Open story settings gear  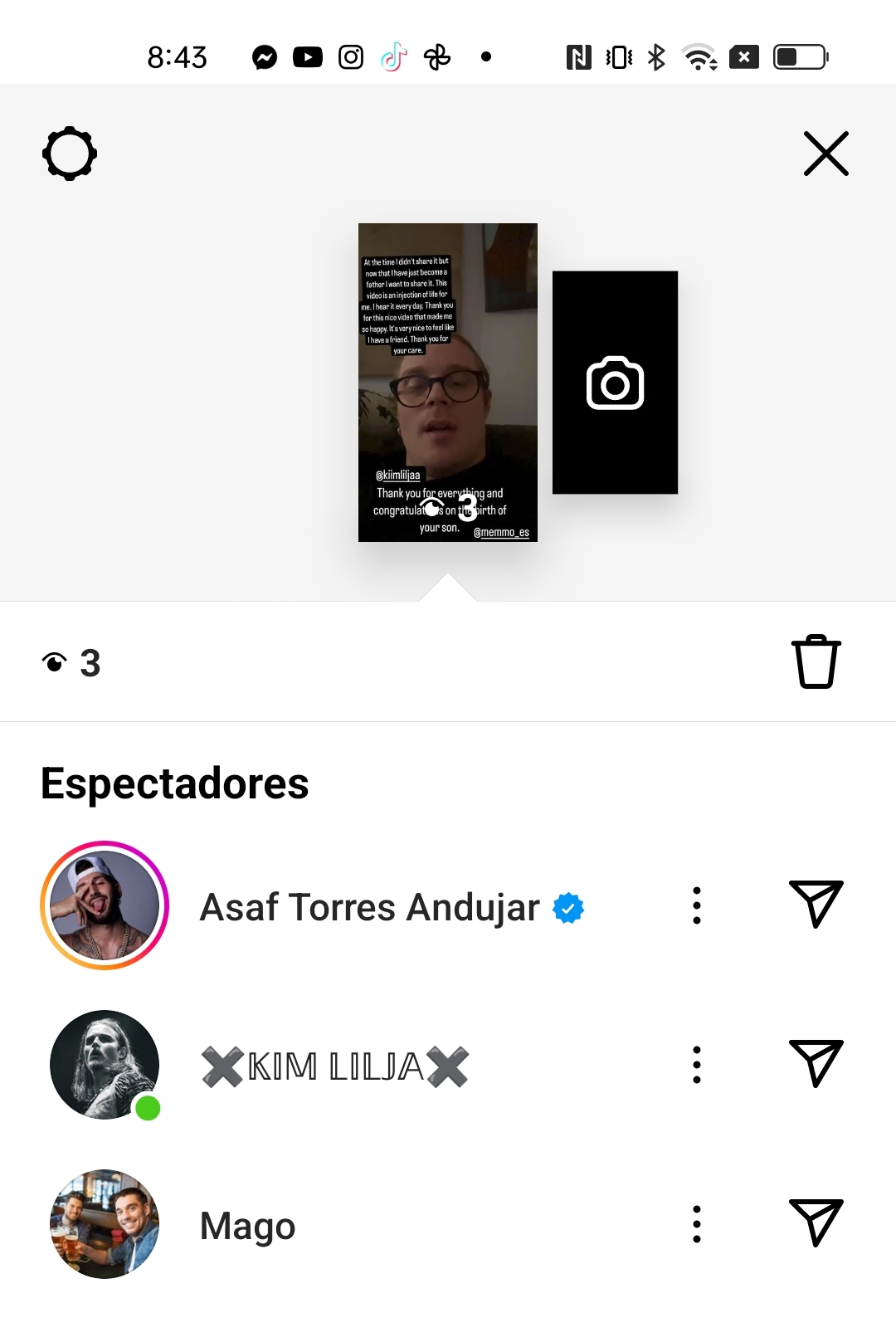pyautogui.click(x=70, y=154)
